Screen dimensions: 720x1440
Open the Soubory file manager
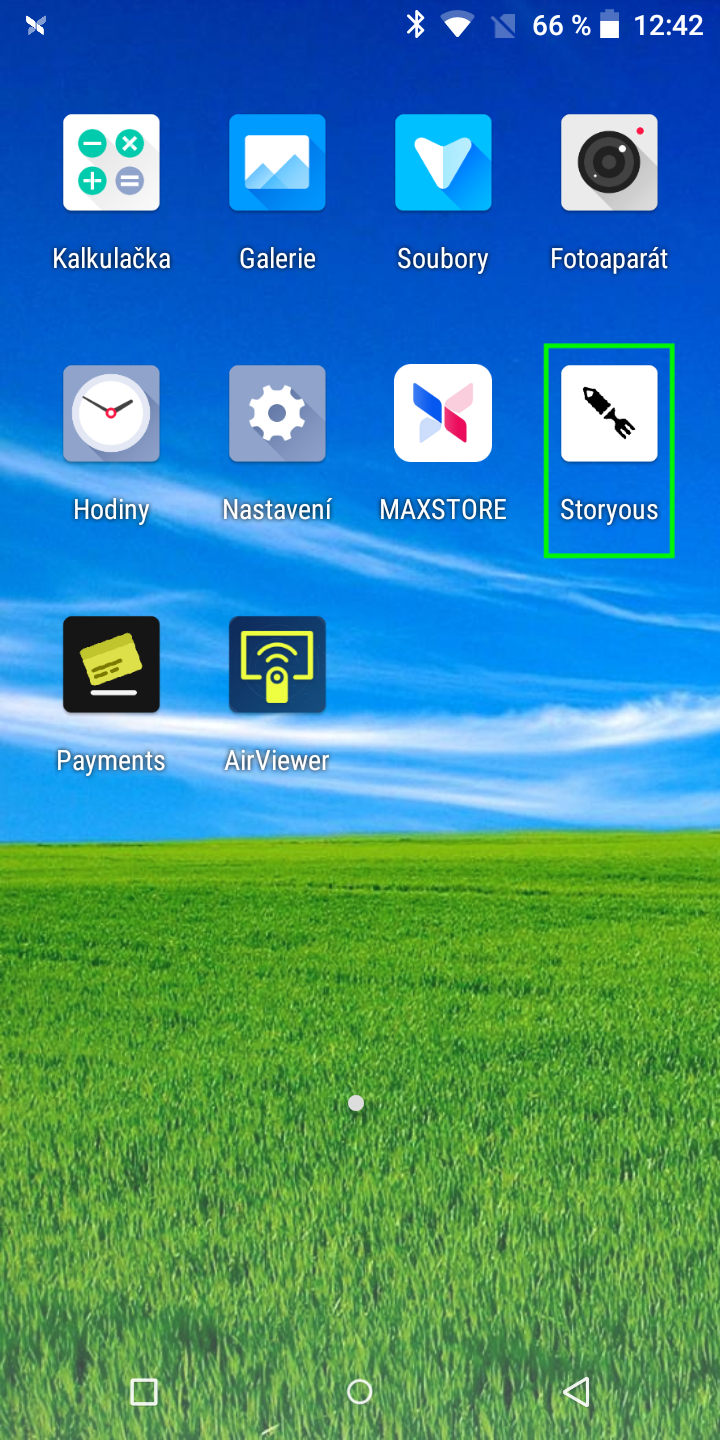coord(443,163)
